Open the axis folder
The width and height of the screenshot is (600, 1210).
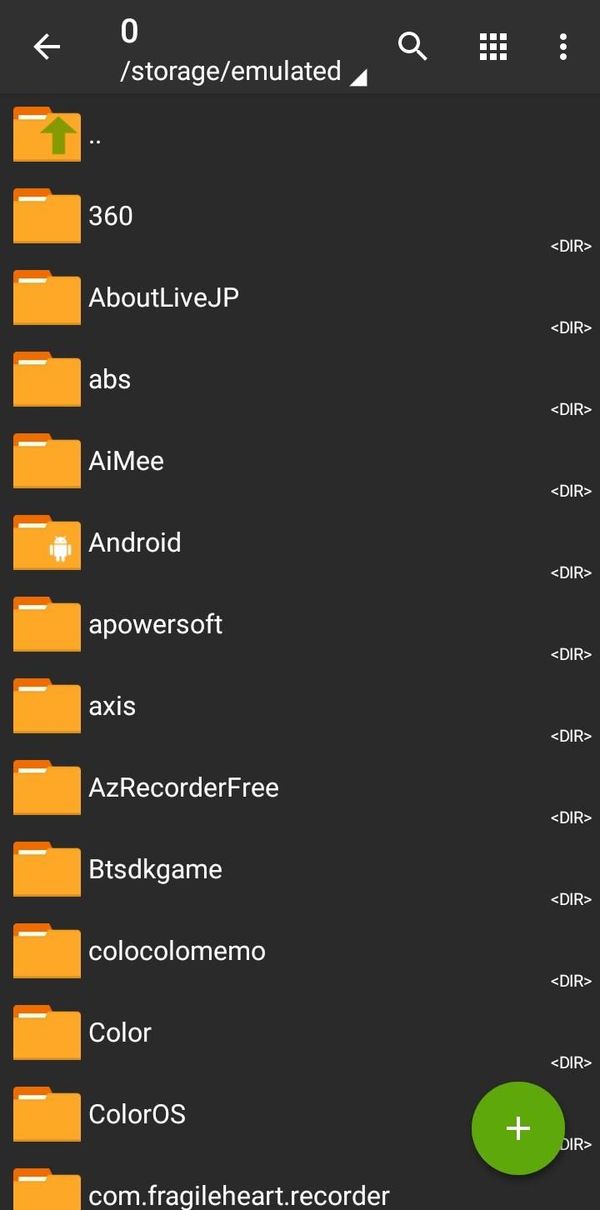300,707
